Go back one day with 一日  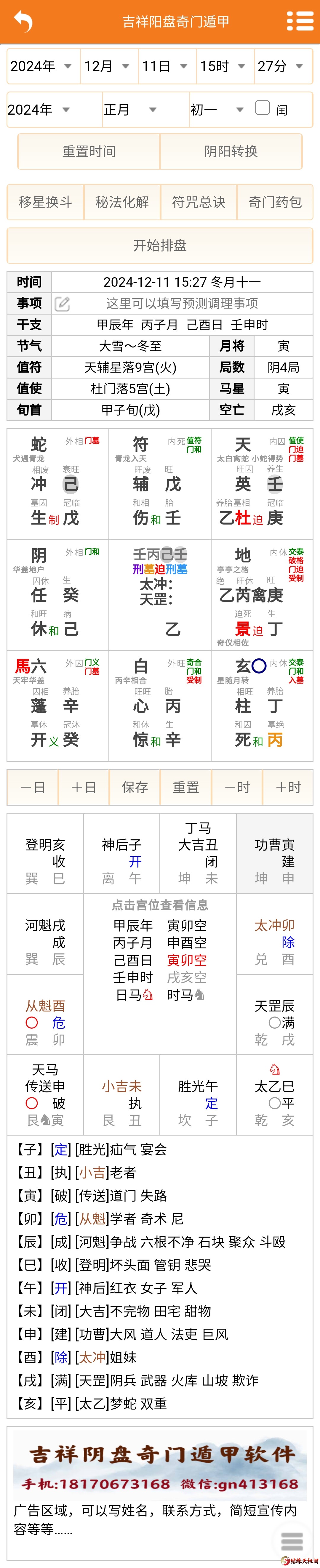(x=32, y=788)
